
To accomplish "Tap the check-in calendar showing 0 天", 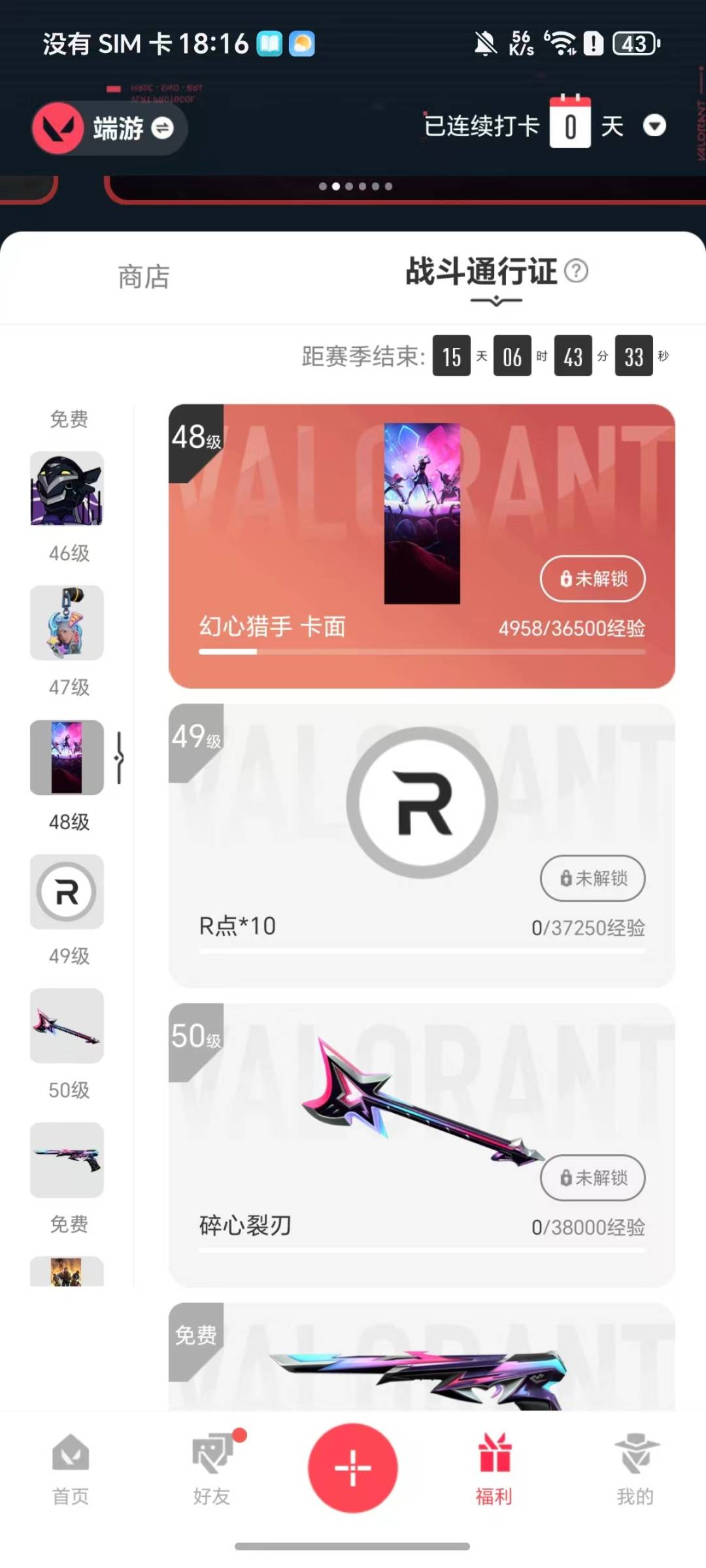I will point(571,124).
